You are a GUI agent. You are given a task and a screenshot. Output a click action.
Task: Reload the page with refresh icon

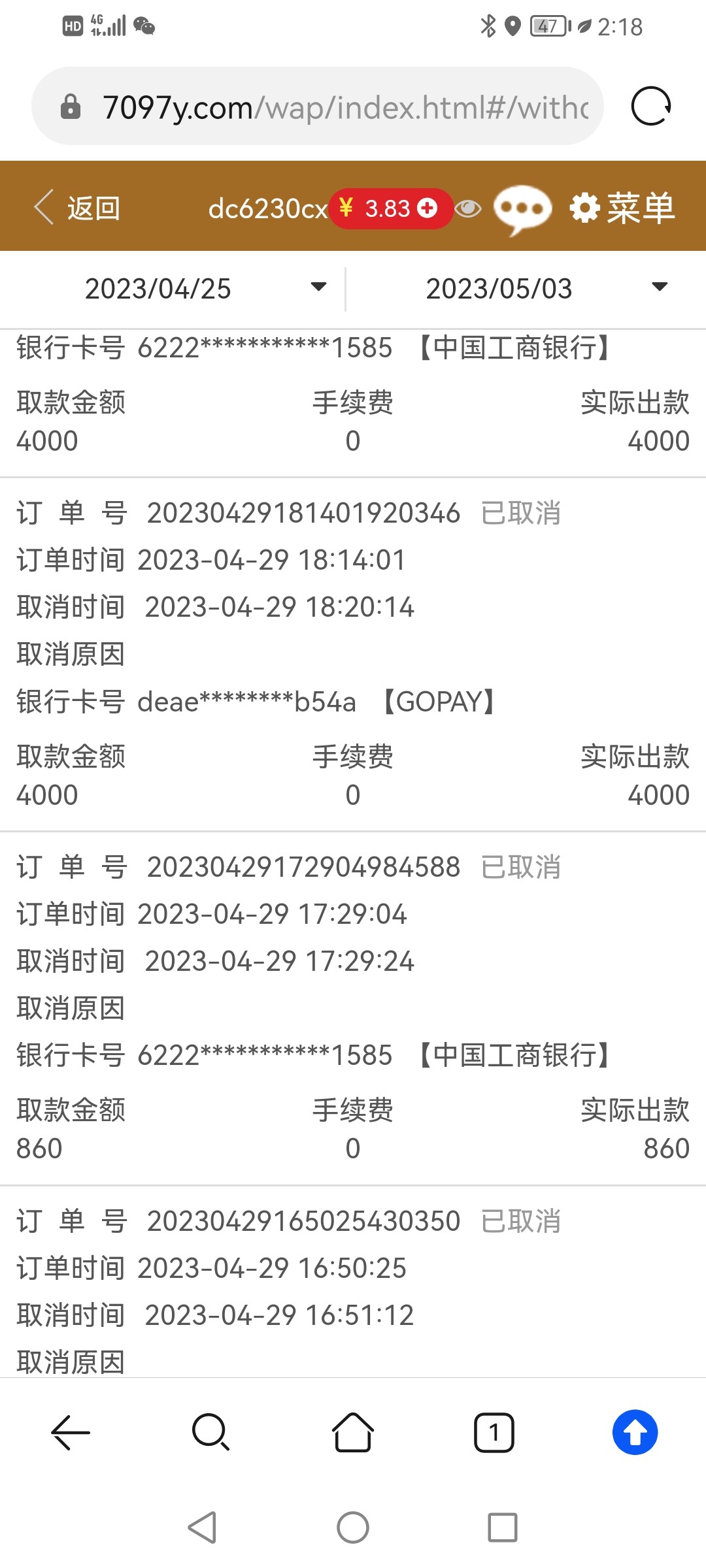(651, 106)
